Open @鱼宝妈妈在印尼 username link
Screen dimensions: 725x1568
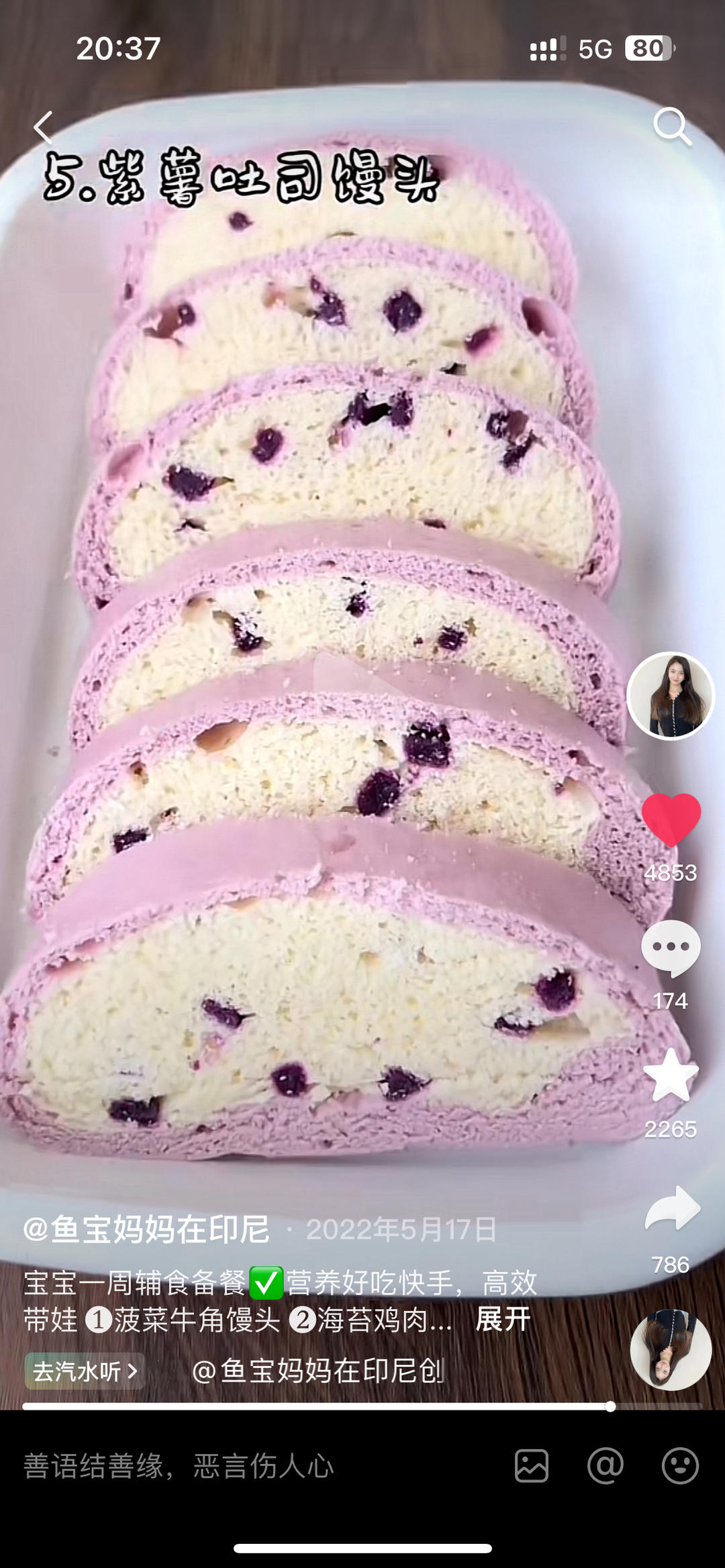coord(146,1229)
